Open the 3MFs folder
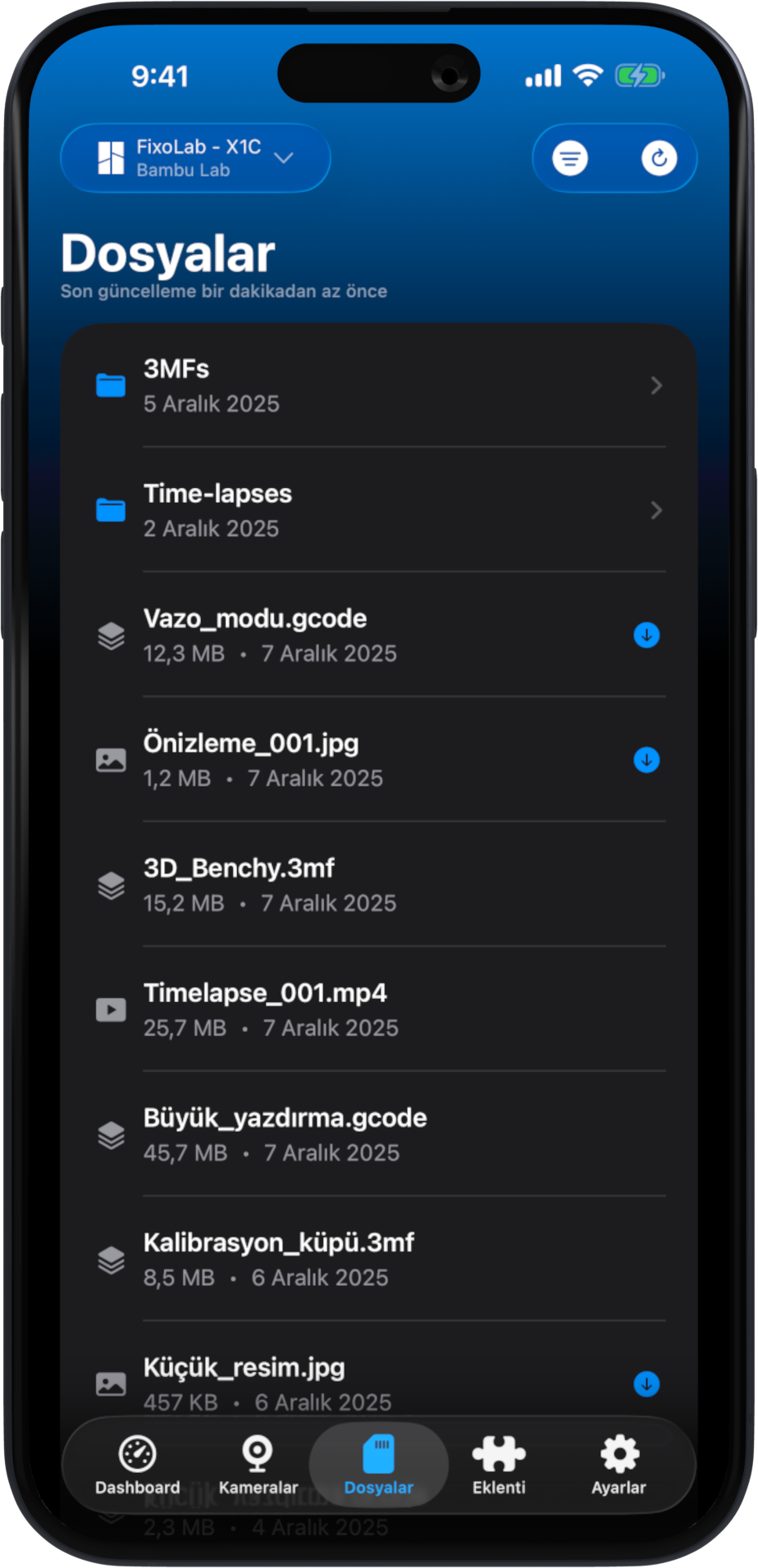 [x=377, y=385]
